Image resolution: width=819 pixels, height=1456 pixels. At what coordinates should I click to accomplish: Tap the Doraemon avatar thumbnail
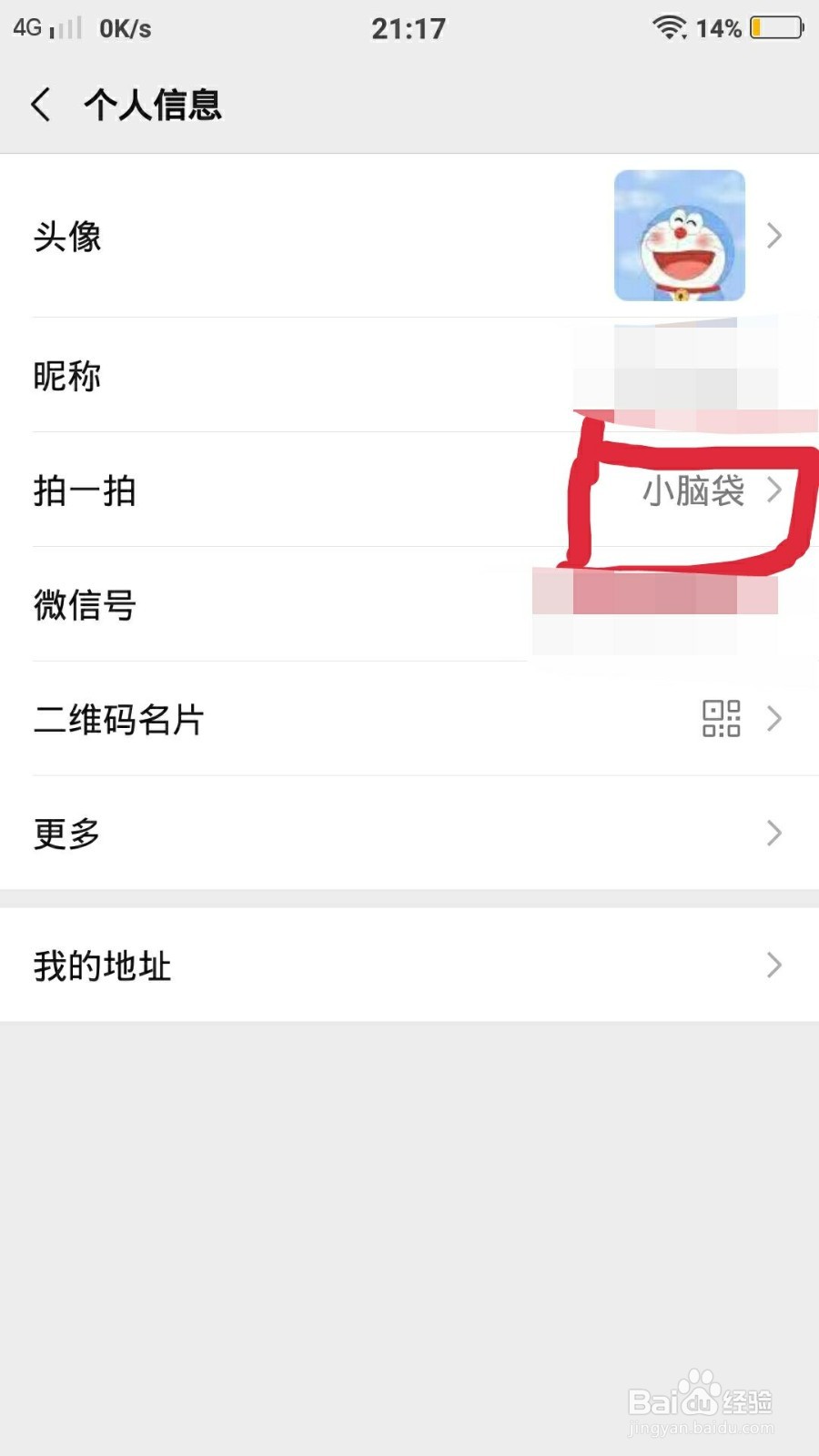pyautogui.click(x=678, y=235)
